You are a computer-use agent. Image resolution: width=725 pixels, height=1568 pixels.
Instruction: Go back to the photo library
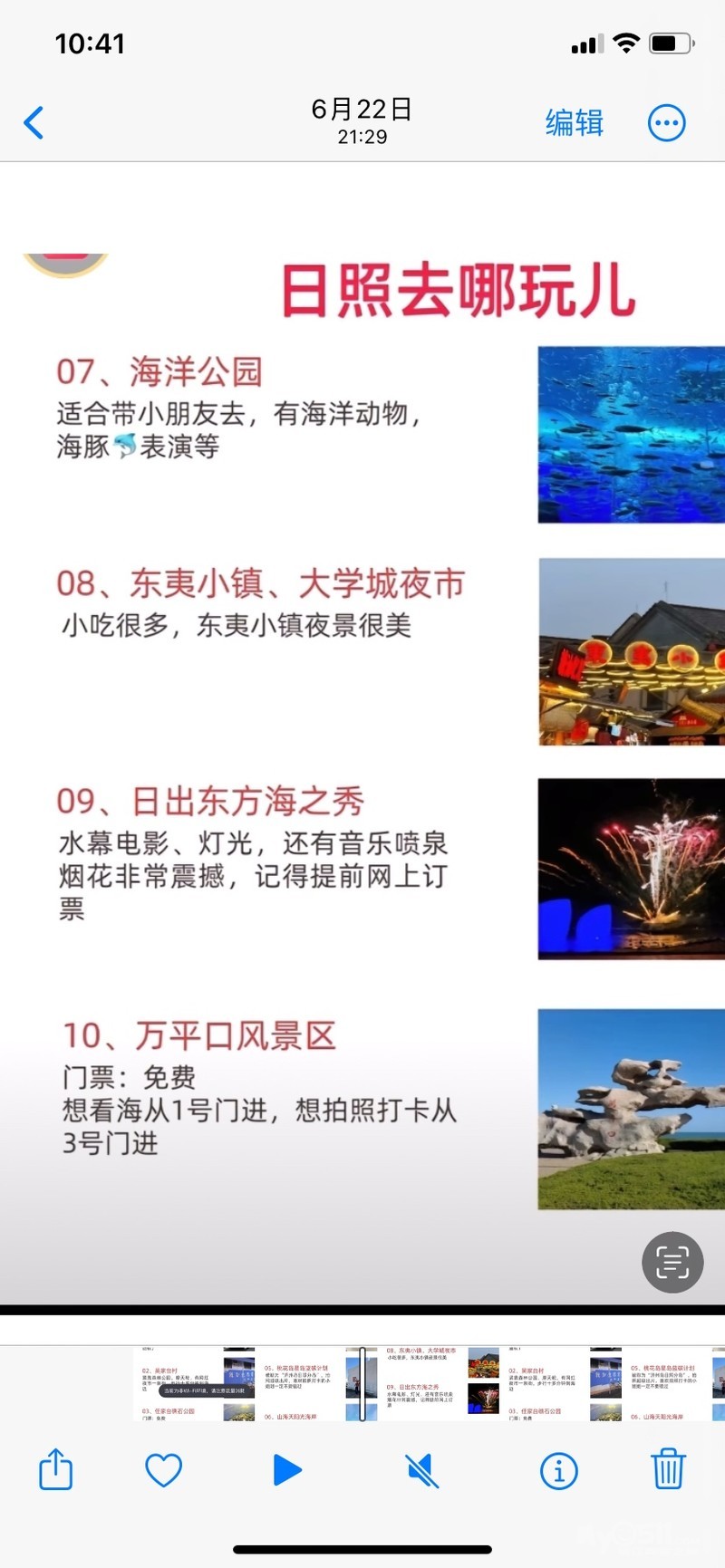[34, 122]
